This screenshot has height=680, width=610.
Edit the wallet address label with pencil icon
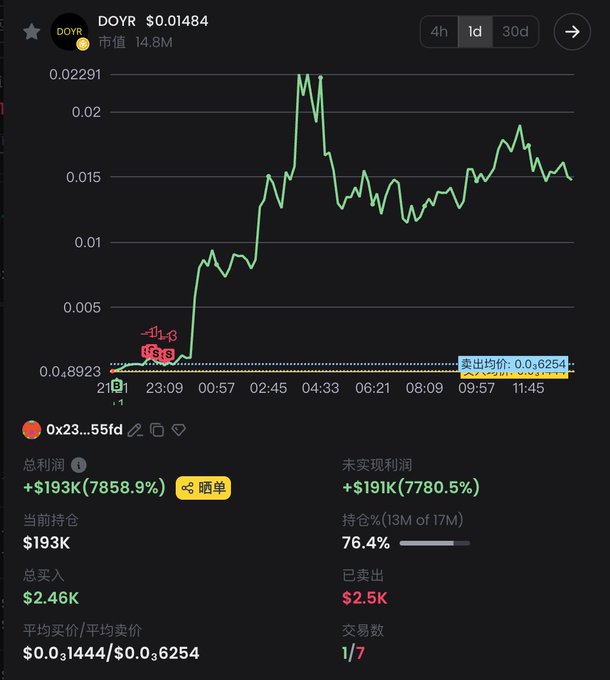tap(135, 430)
